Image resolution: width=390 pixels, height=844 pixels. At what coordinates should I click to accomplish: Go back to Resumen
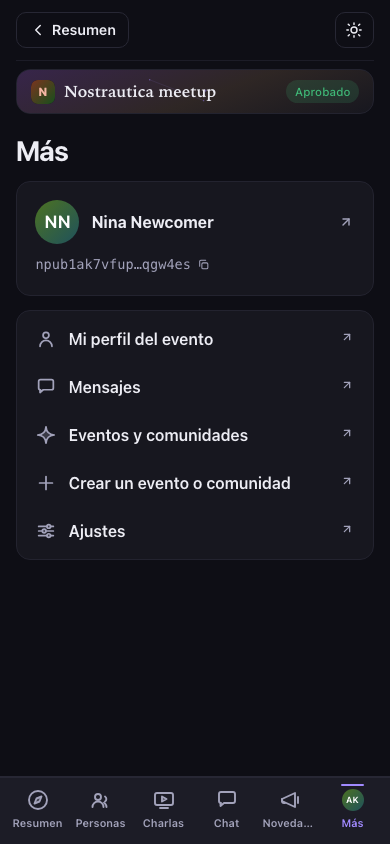[x=72, y=30]
